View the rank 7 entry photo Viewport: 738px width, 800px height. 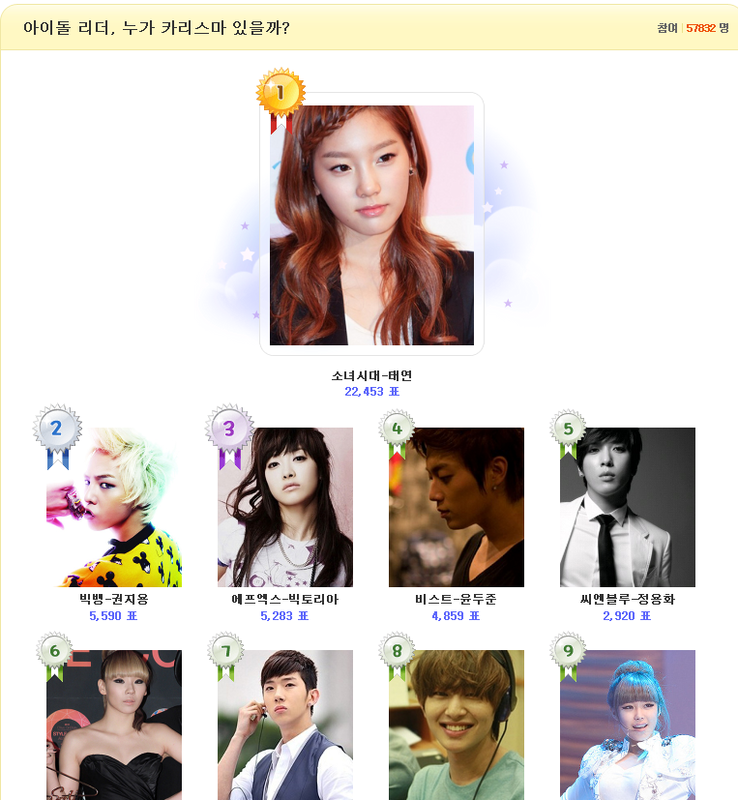[x=285, y=725]
